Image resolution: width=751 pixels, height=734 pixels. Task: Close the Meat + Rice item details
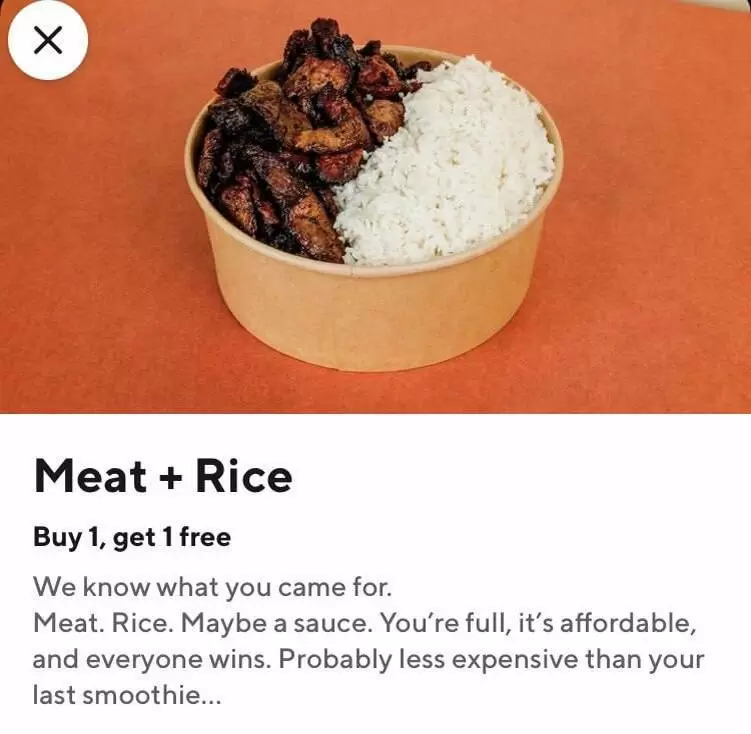point(47,40)
